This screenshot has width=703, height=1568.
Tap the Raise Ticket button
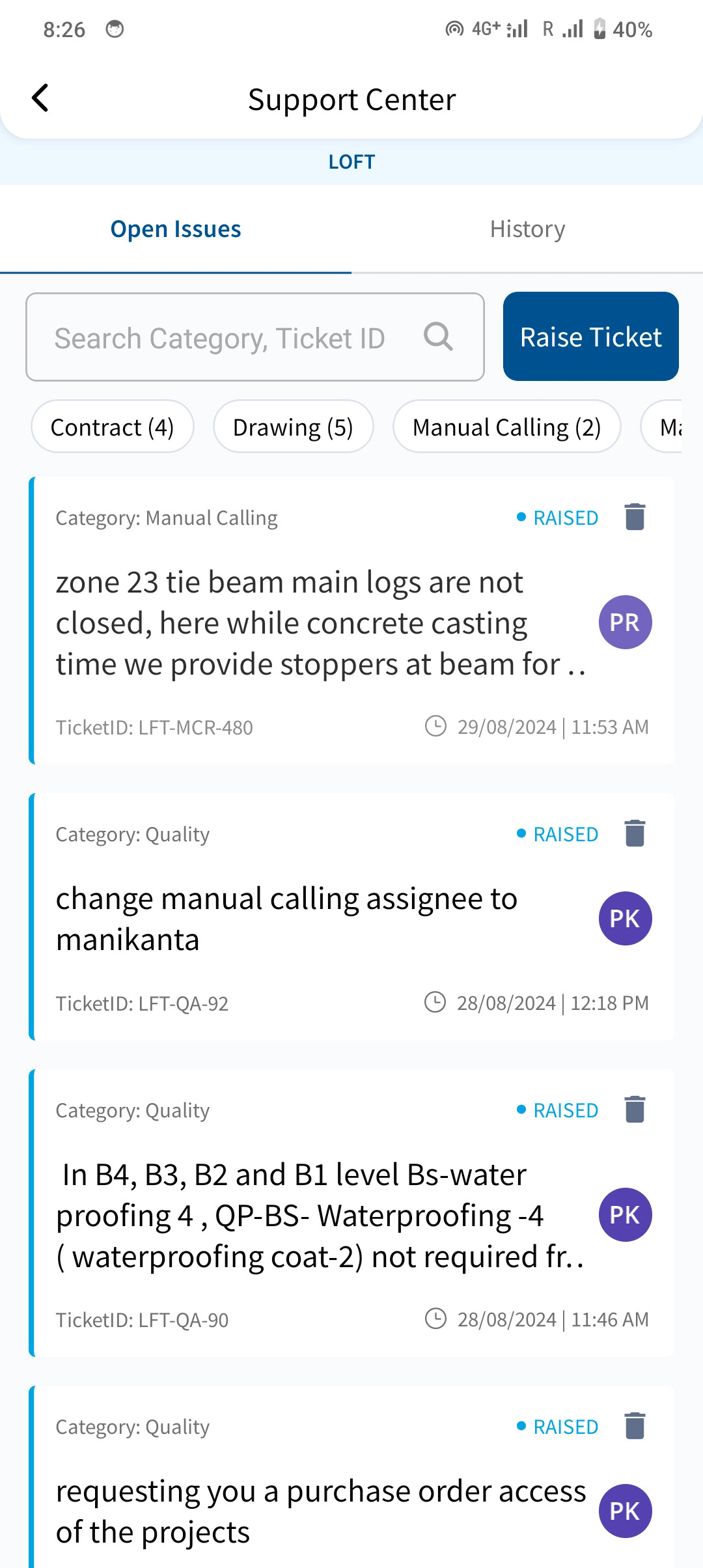[x=590, y=337]
